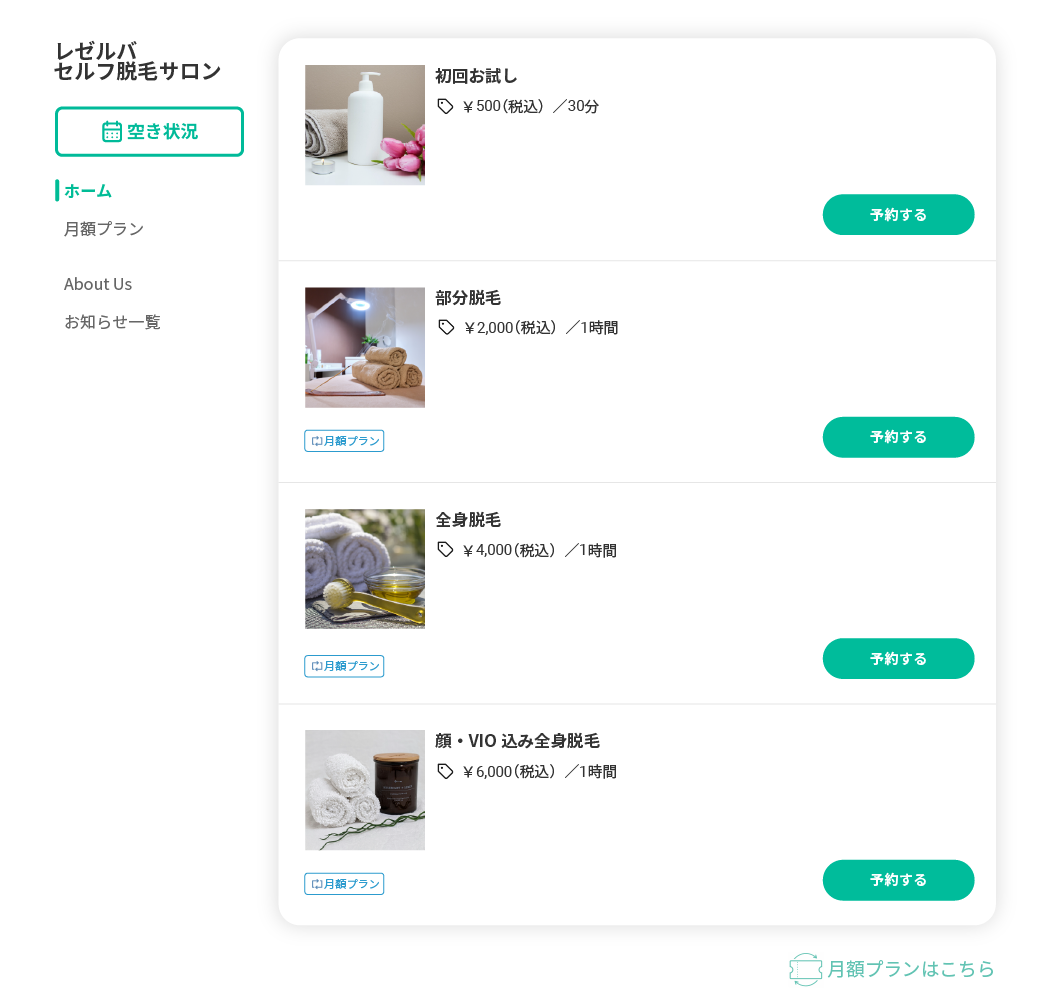Tap 月額プラン tag under 全身脱毛

pos(344,666)
